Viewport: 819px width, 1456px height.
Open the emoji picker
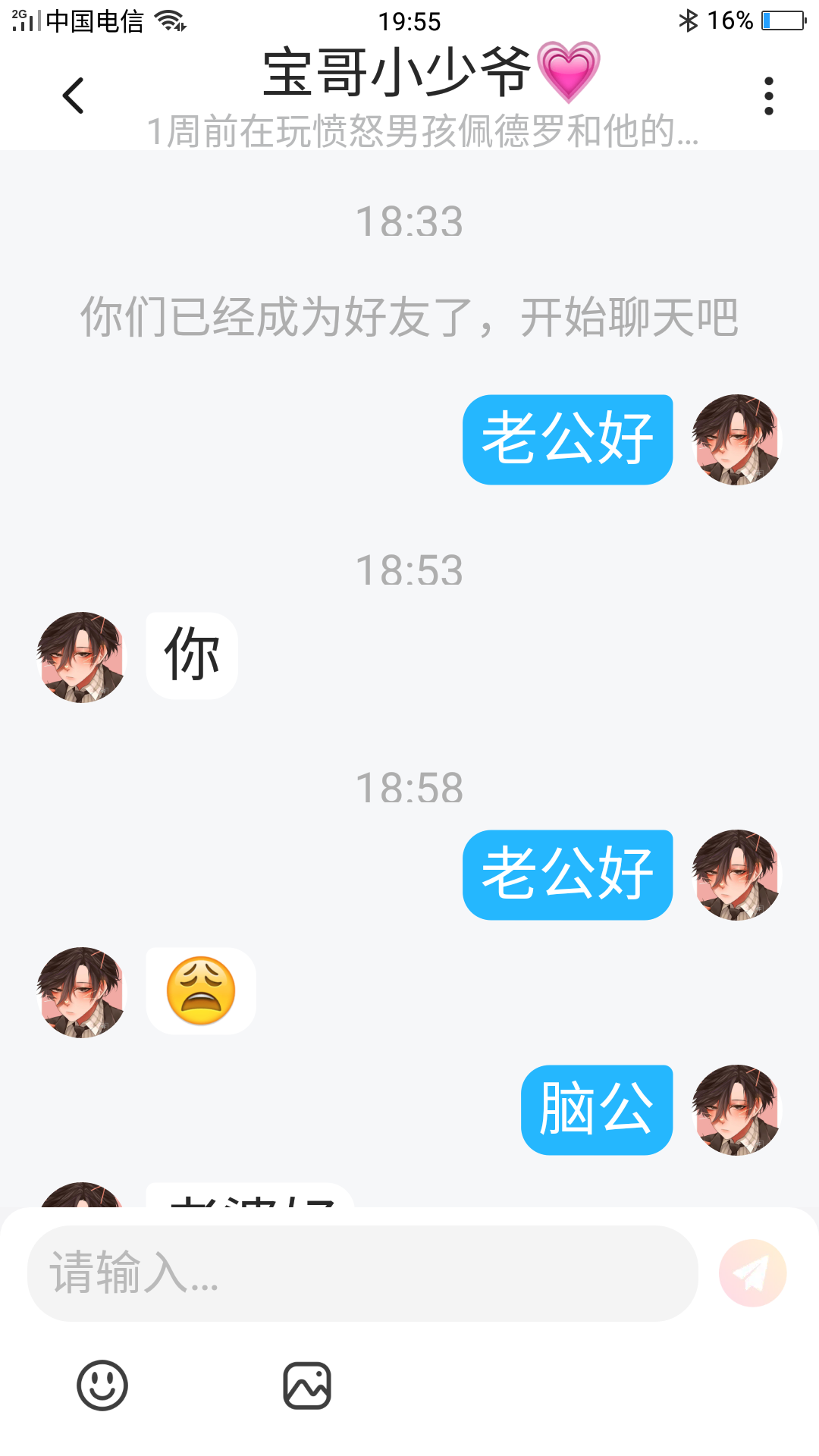tap(102, 1385)
